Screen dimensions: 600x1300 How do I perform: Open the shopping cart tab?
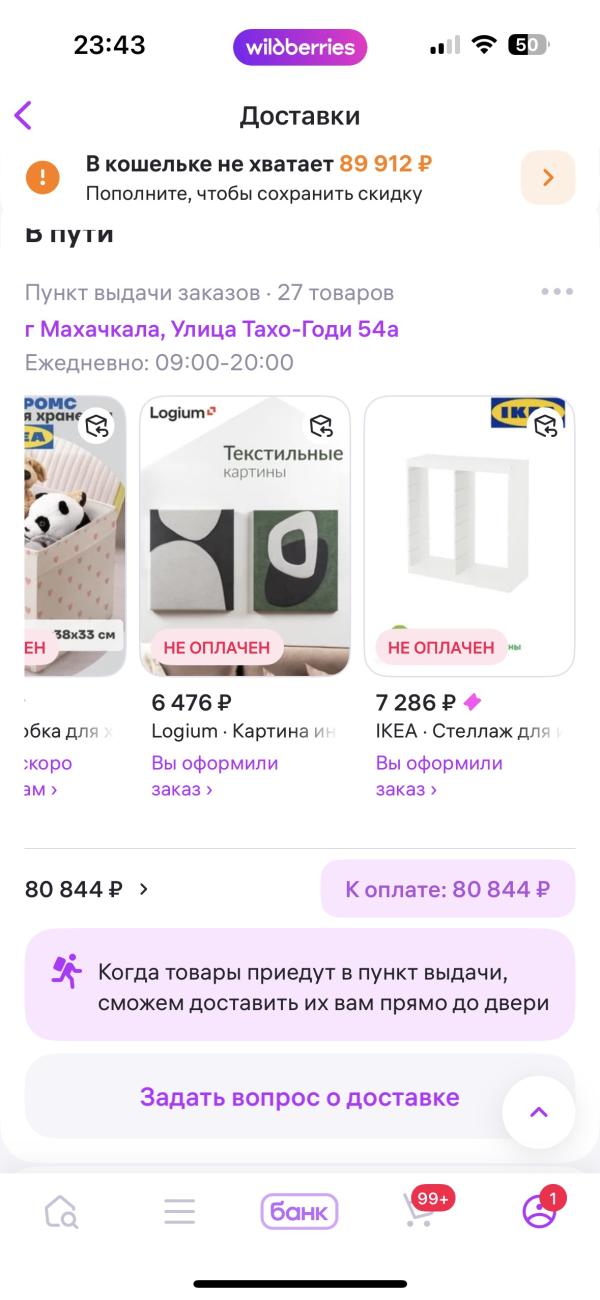click(419, 1212)
